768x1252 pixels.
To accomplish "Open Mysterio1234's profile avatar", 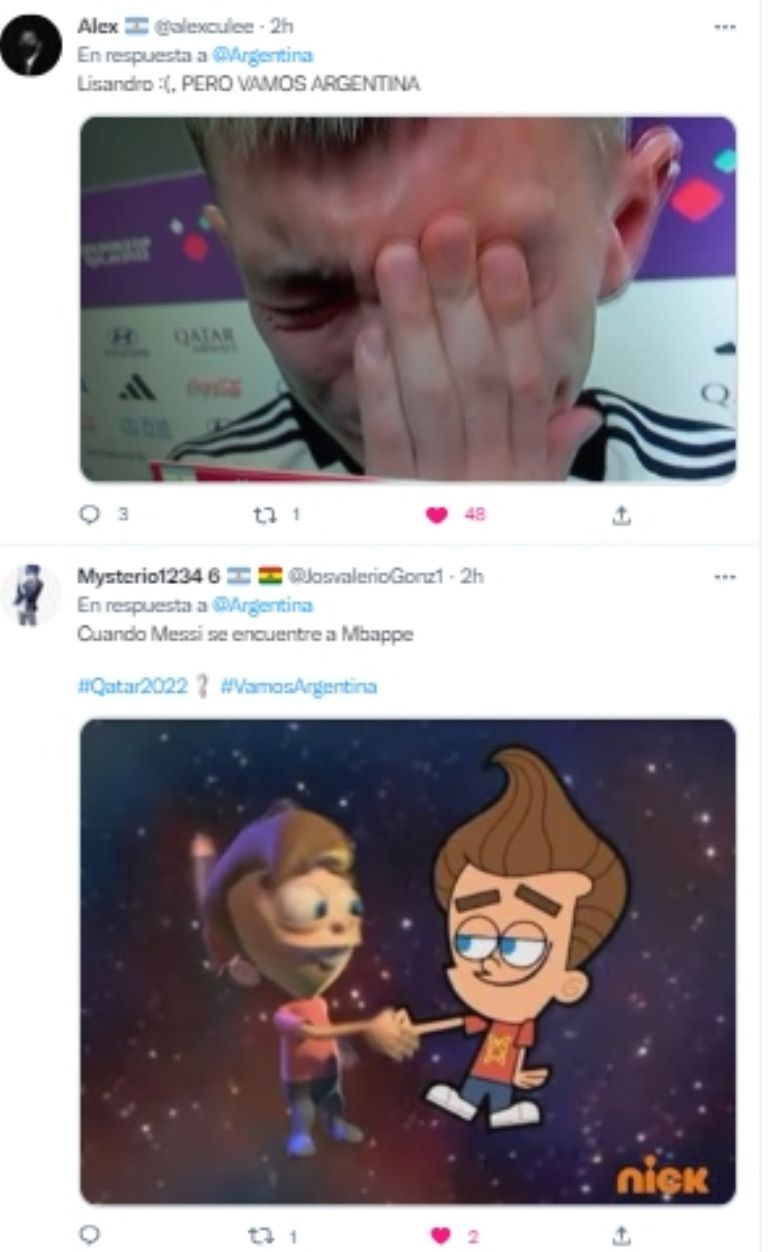I will [x=31, y=595].
